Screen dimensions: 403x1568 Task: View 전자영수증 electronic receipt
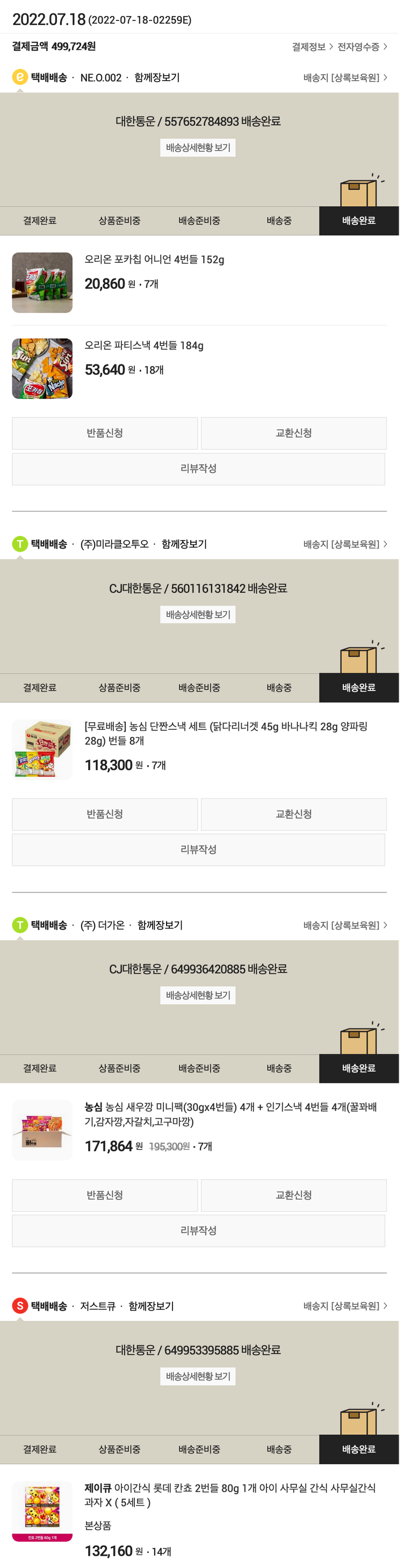click(362, 47)
